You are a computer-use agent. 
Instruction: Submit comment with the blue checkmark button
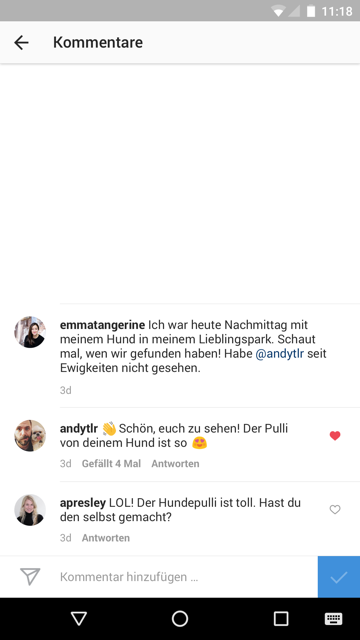coord(339,577)
